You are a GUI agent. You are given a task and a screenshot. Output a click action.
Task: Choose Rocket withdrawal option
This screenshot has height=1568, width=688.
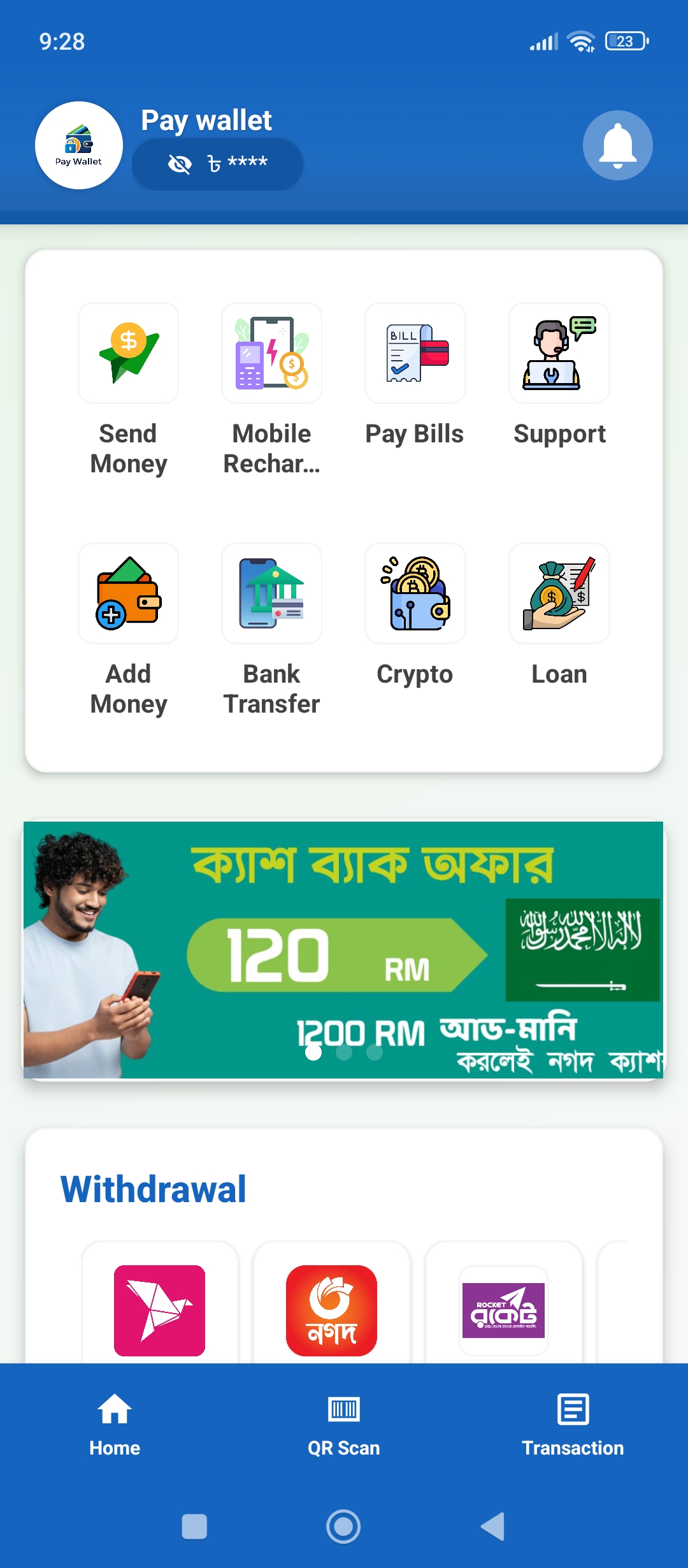pos(503,1310)
